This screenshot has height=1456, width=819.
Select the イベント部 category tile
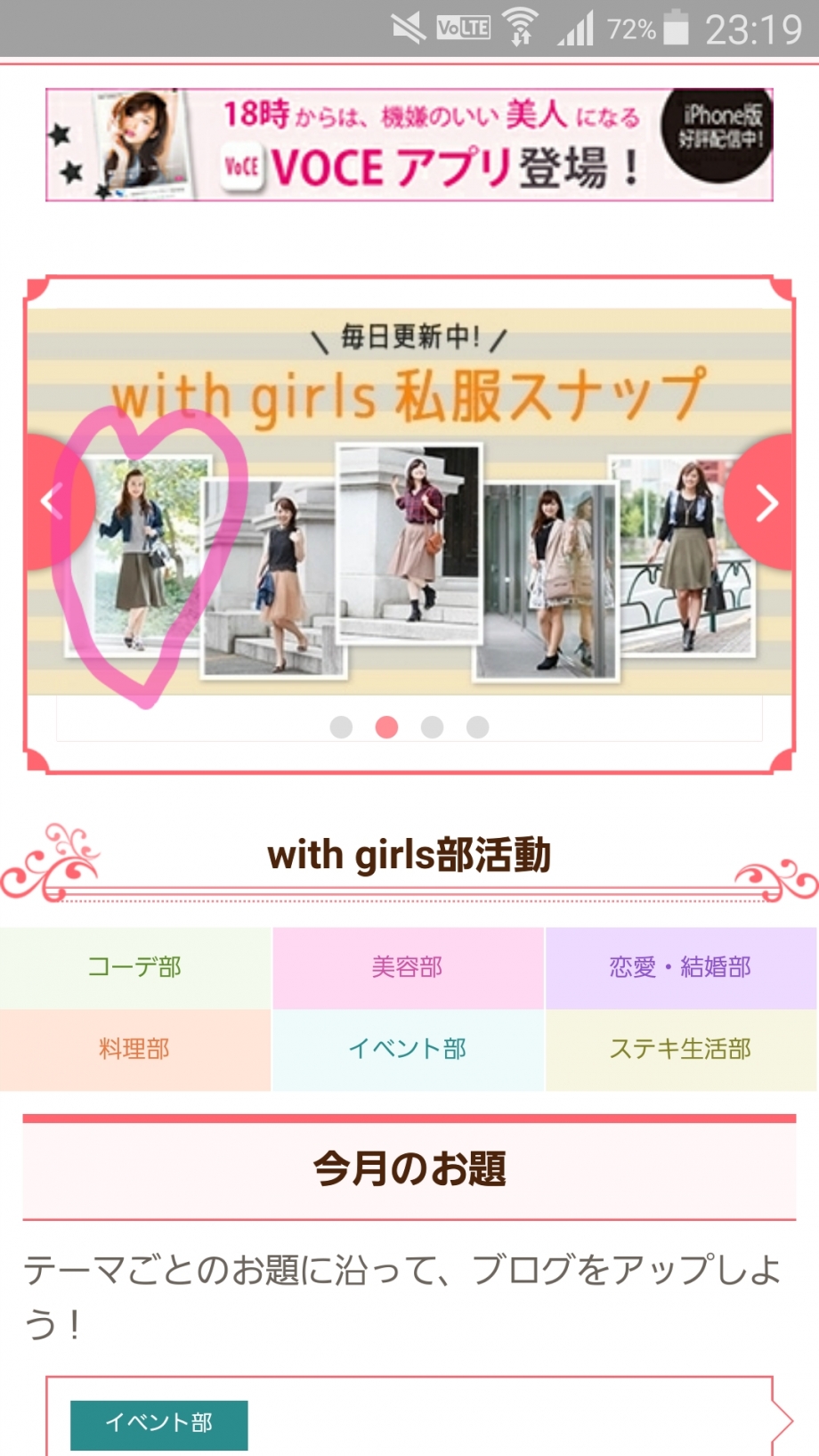click(x=408, y=1049)
